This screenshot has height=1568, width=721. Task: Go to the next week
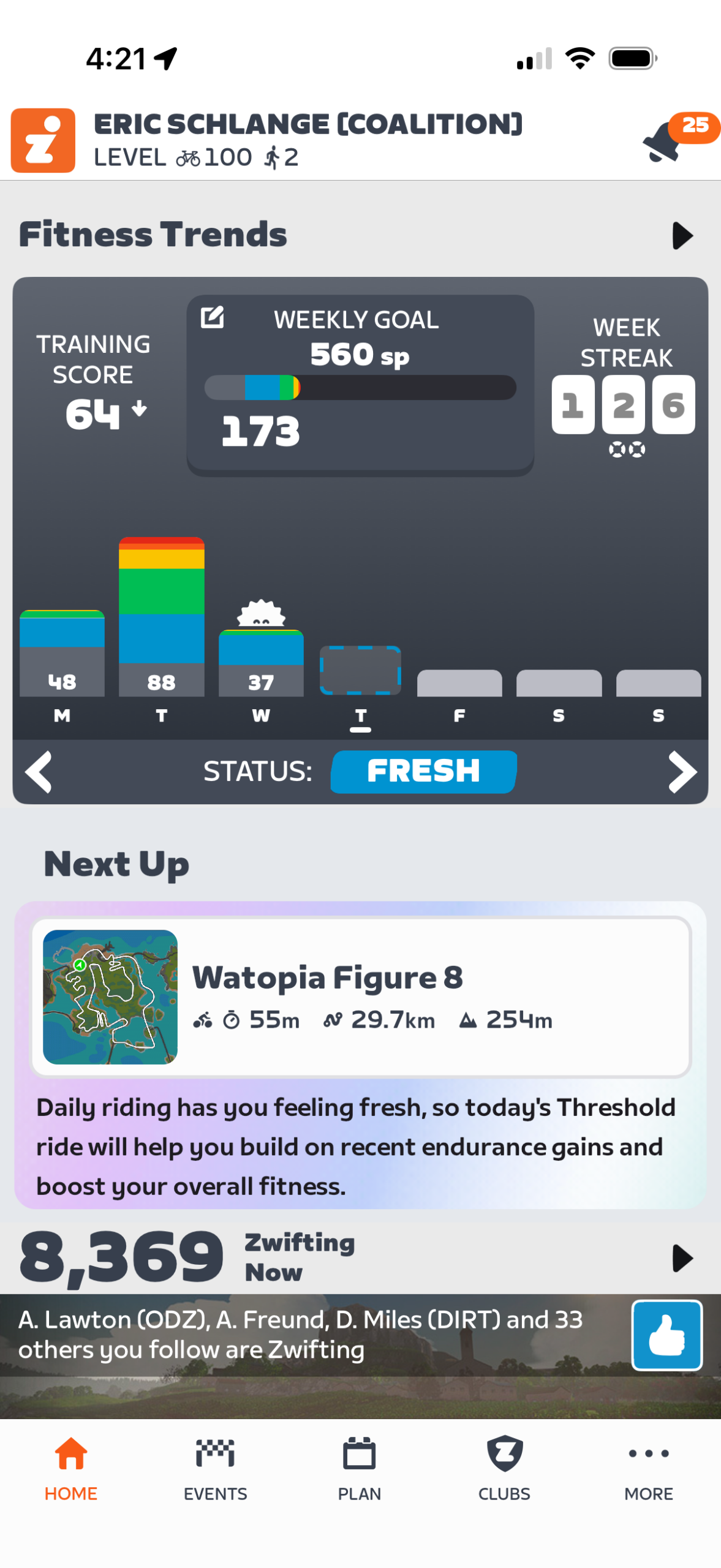(x=682, y=771)
